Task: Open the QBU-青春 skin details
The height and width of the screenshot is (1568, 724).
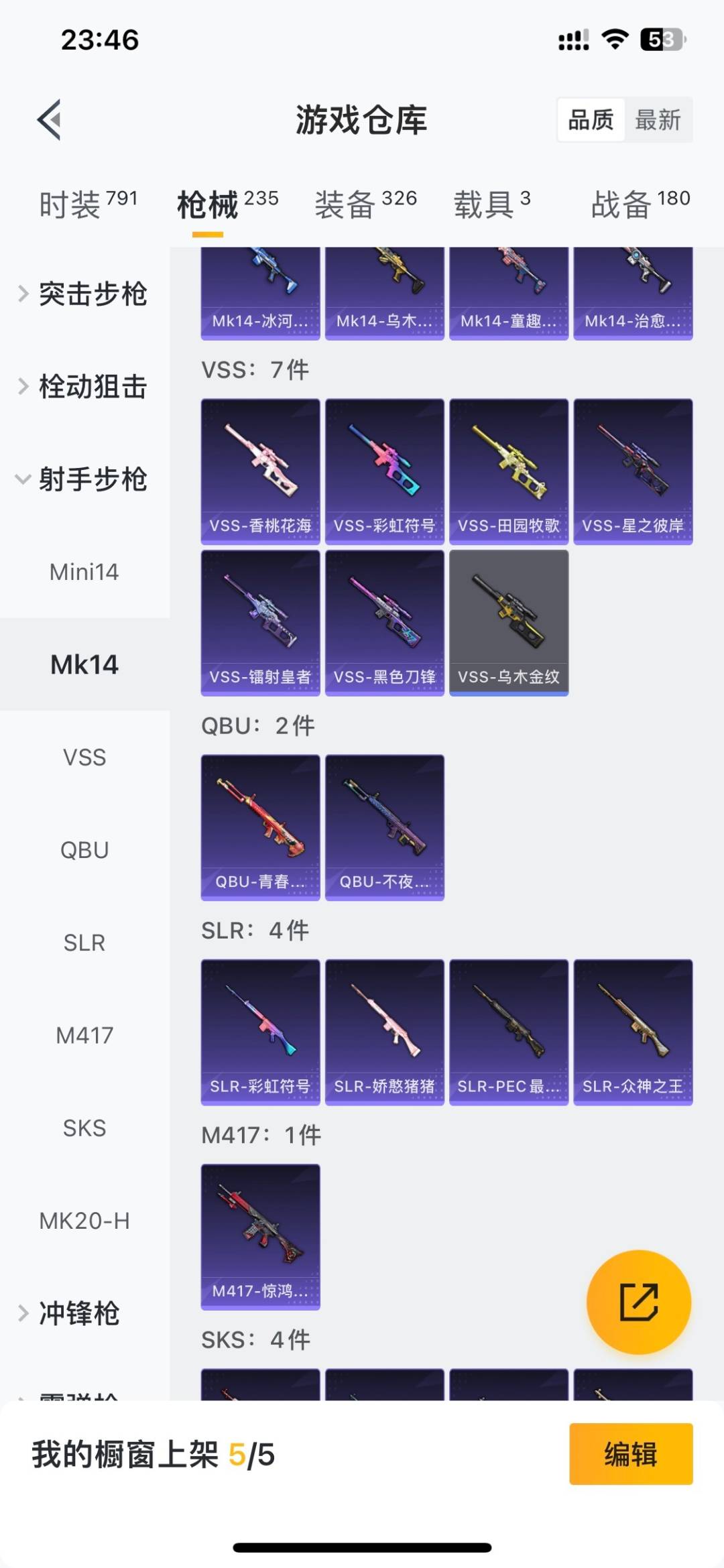Action: (x=260, y=826)
